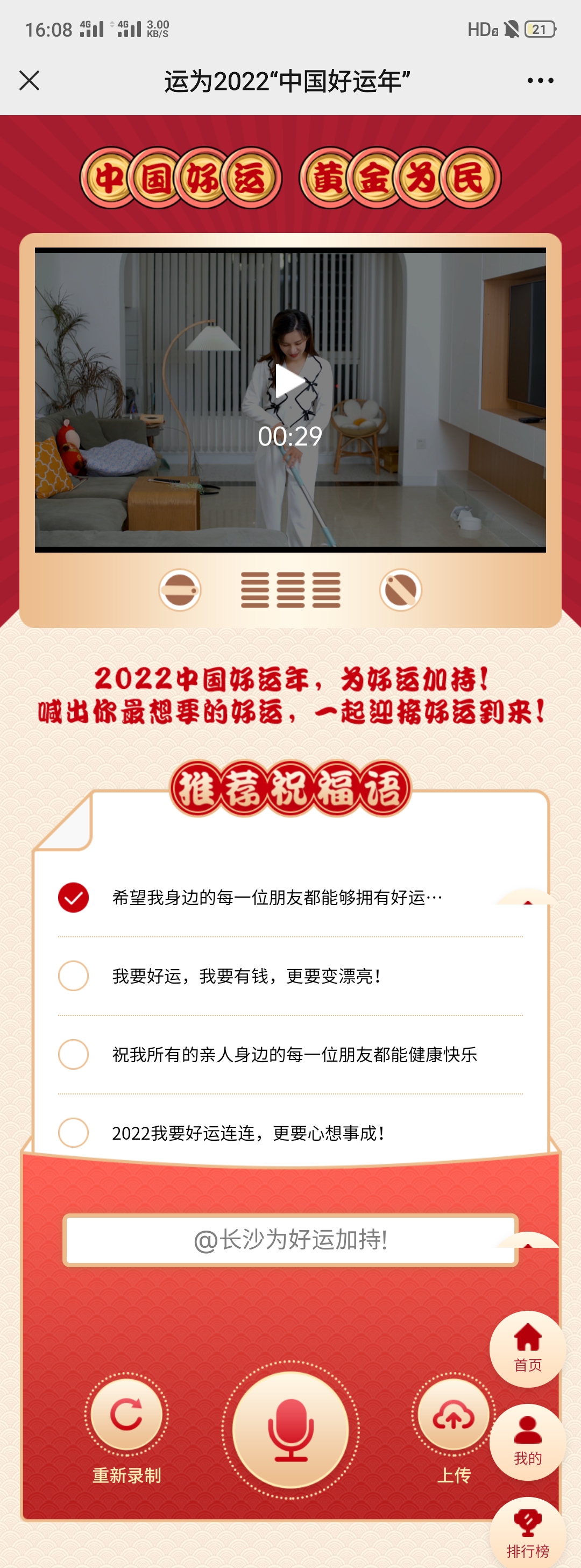Close the webpage with the X icon
The height and width of the screenshot is (1568, 581).
[29, 80]
